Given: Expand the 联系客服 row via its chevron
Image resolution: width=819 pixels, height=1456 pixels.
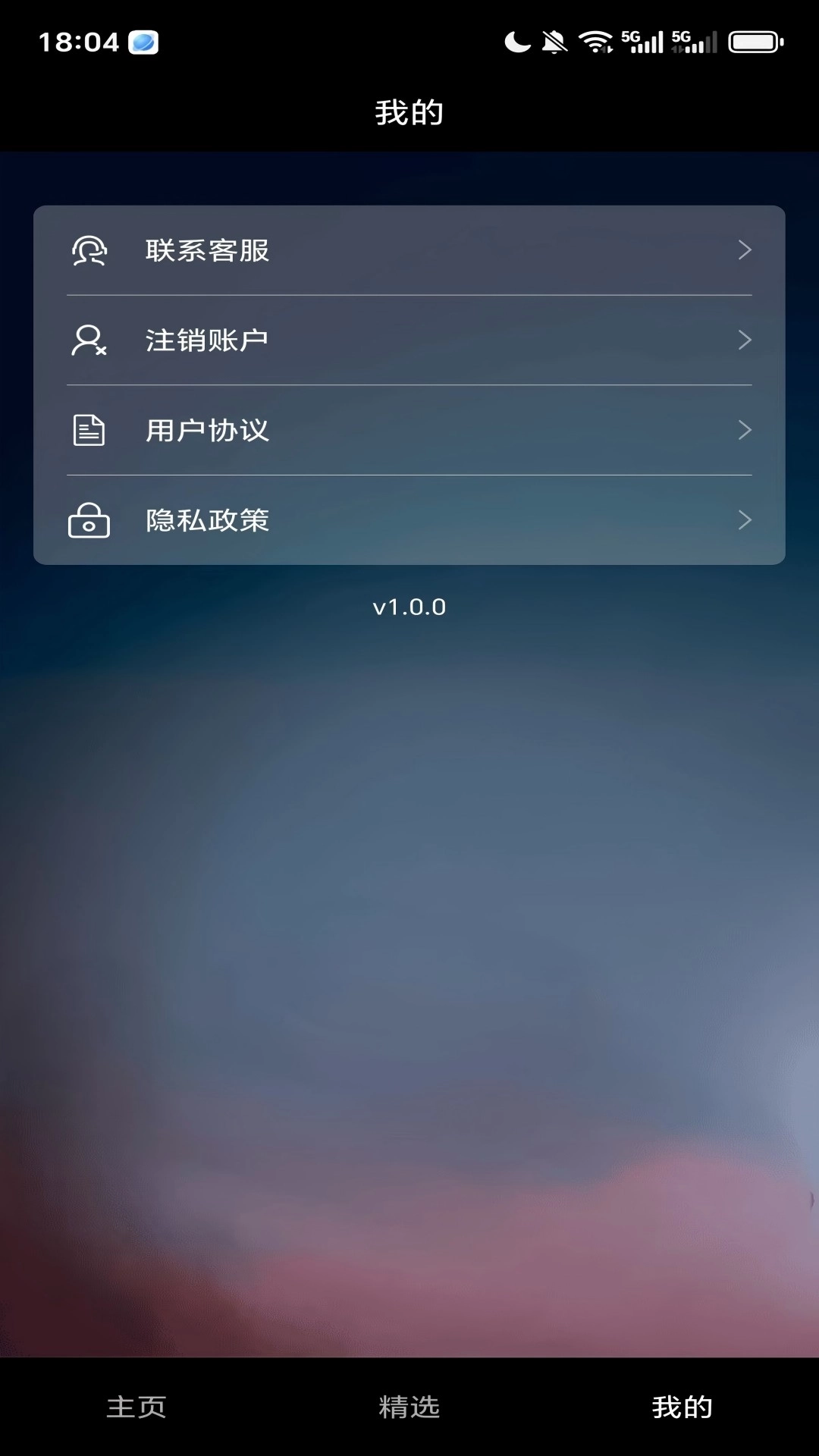Looking at the screenshot, I should (x=745, y=250).
